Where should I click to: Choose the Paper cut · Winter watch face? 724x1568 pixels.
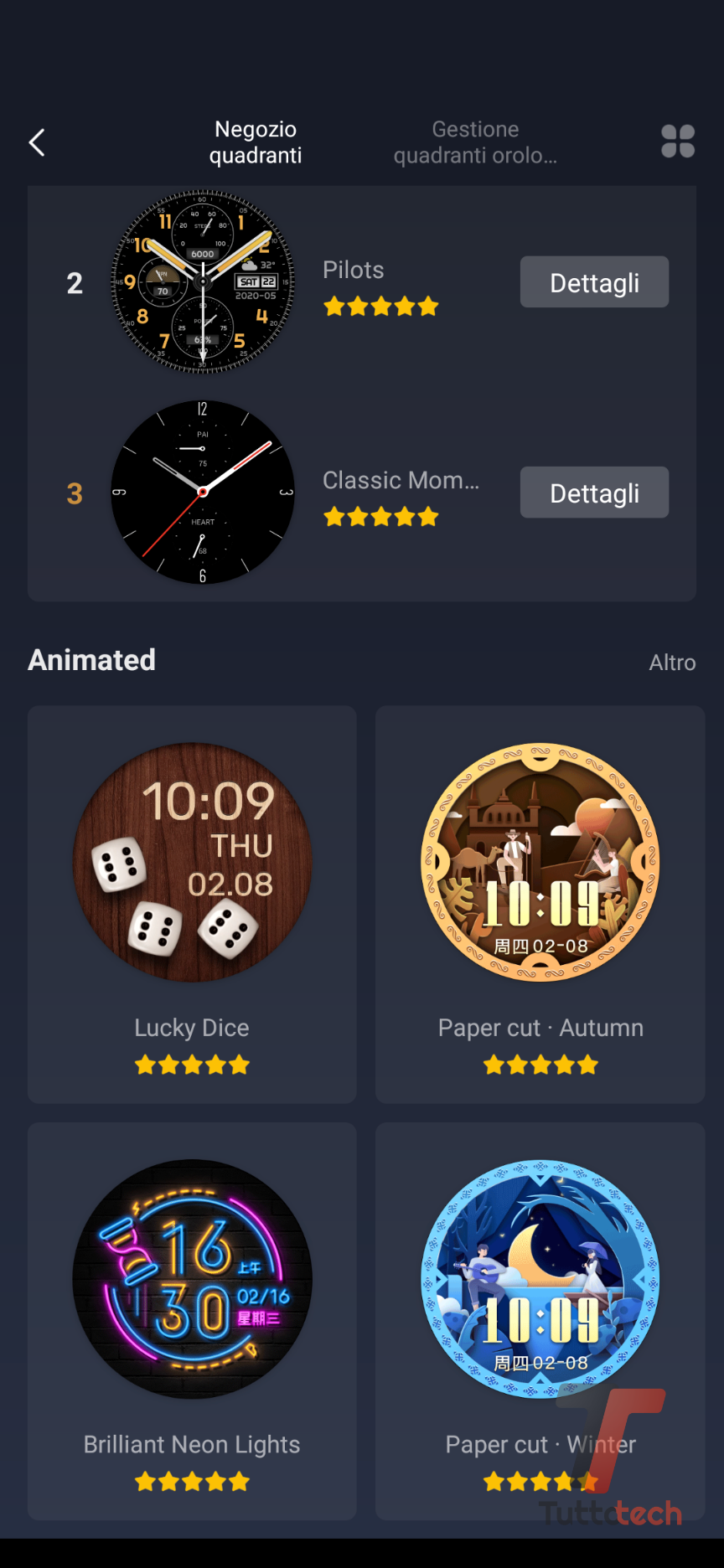540,1320
